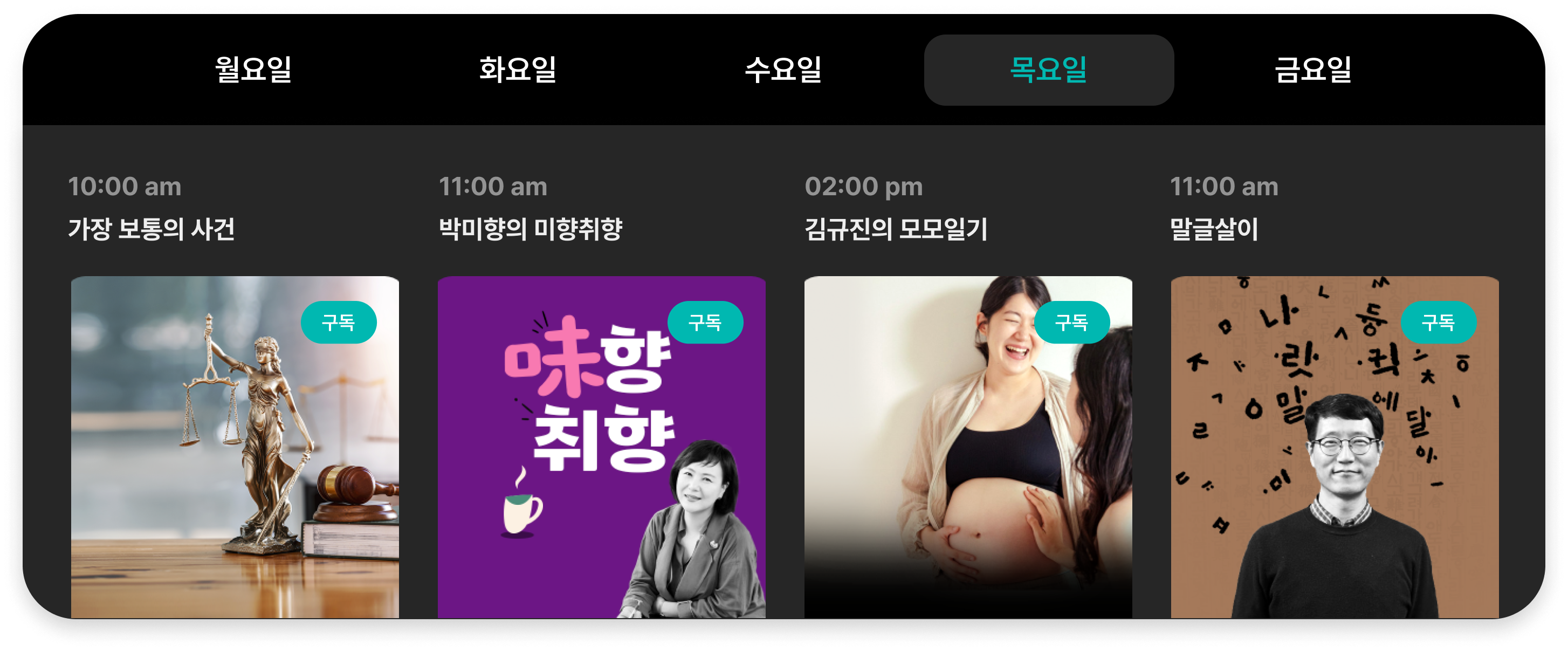Screen dimensions: 1568x651
Task: Select the highlighted 목요일 tab
Action: 1048,70
